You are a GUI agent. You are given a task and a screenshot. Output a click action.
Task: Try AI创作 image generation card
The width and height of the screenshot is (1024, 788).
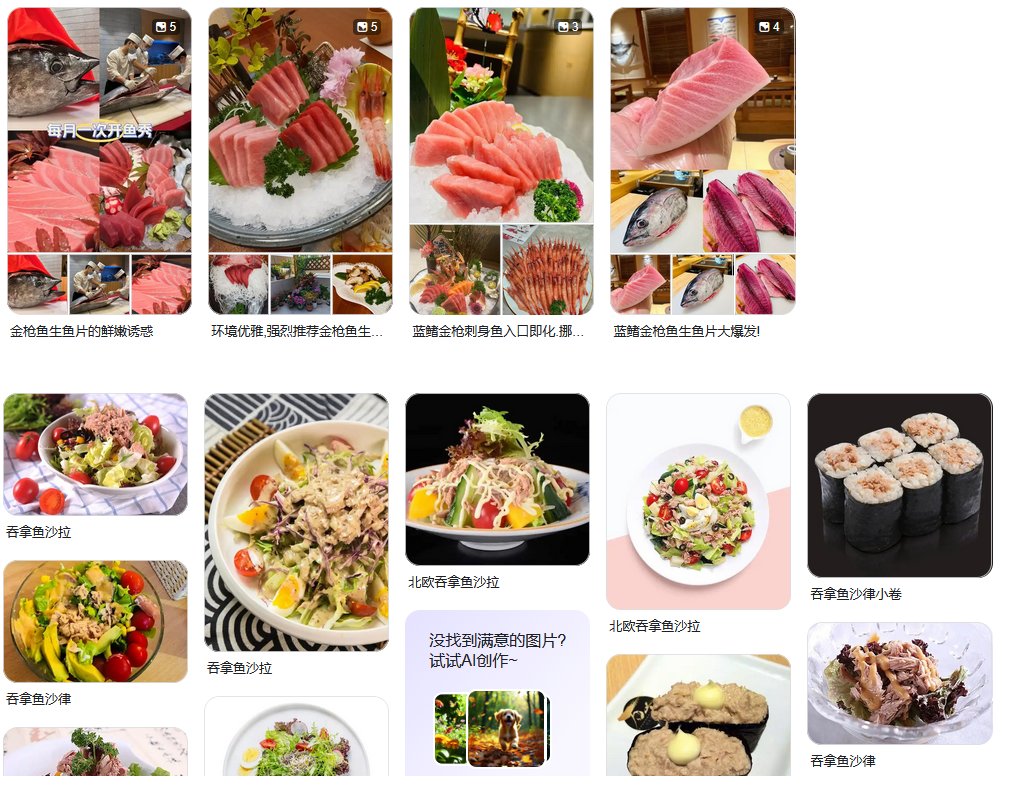point(497,692)
